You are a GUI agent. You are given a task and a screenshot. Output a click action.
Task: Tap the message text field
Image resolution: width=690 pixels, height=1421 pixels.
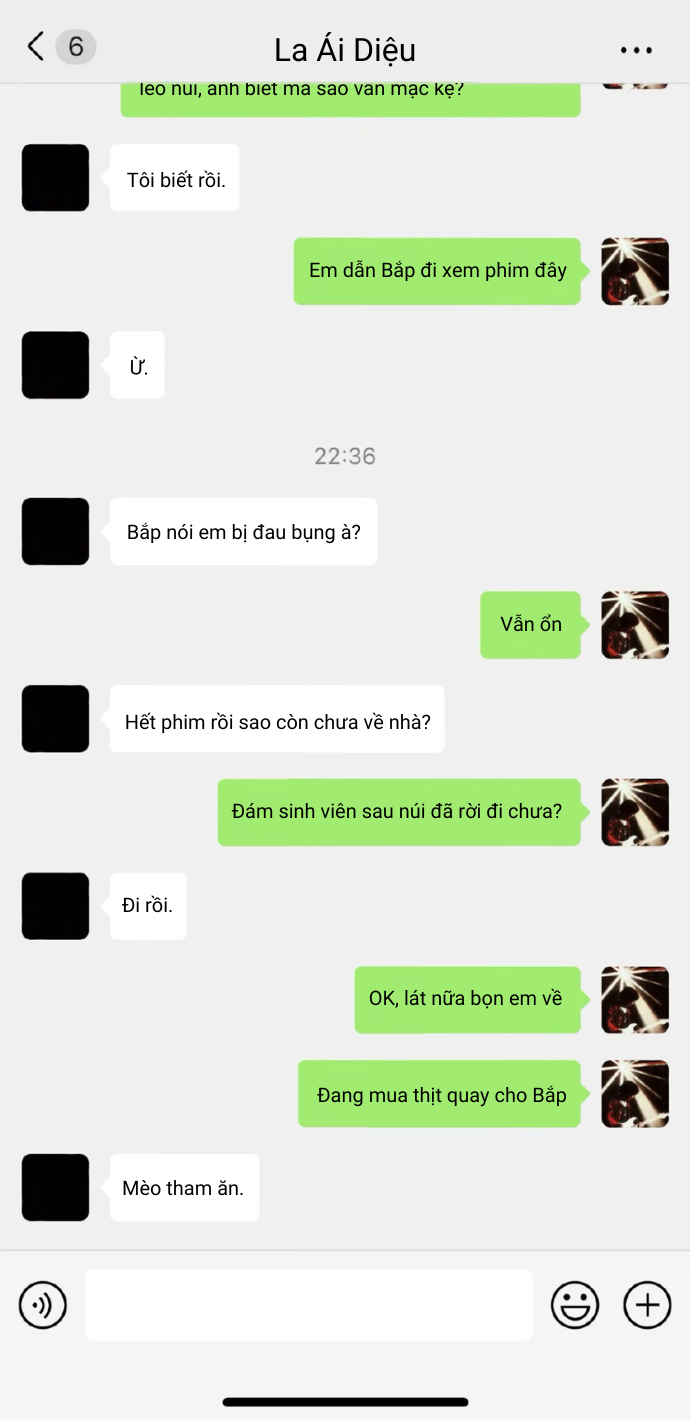(x=308, y=1305)
